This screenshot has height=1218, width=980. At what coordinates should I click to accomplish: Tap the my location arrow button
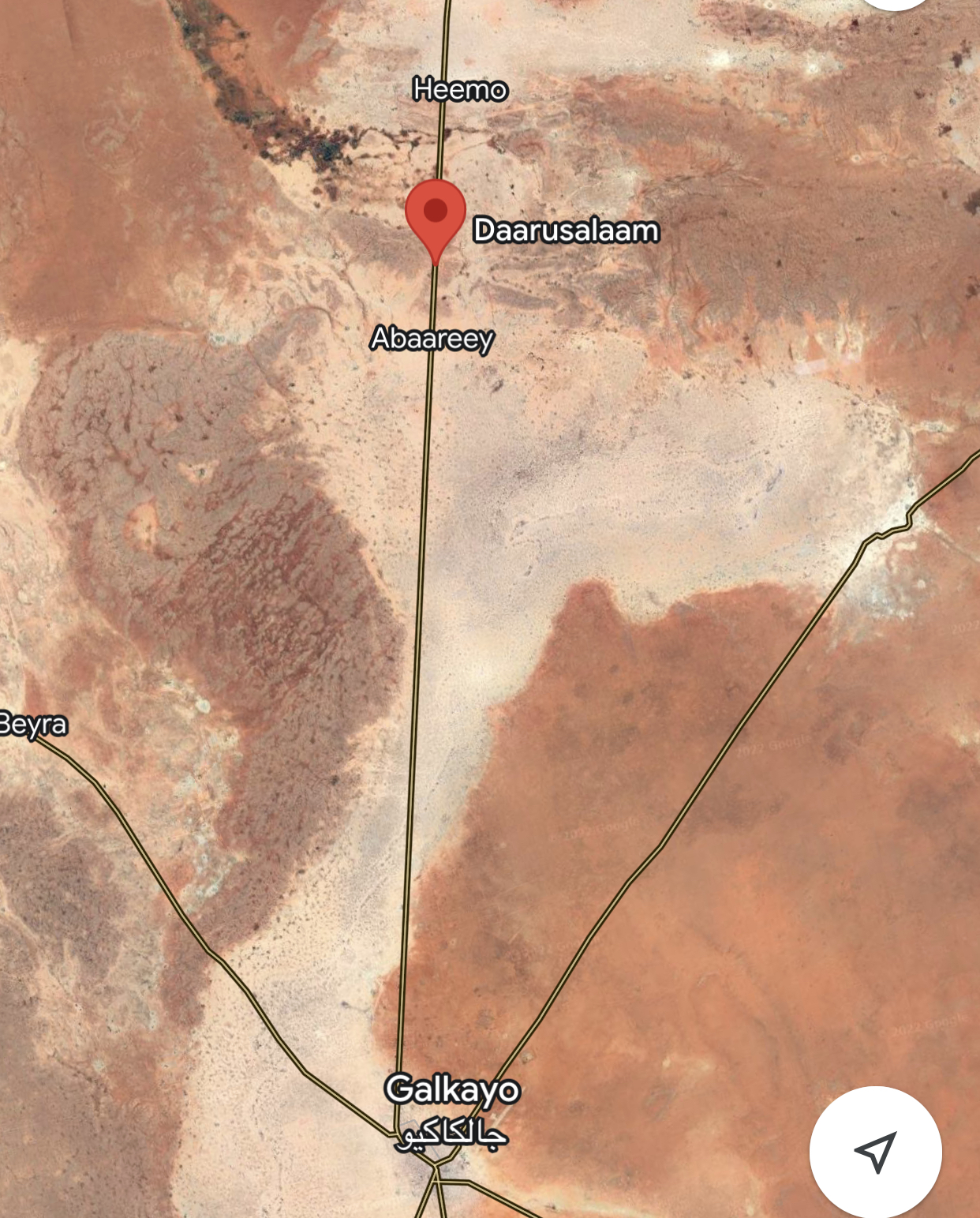pyautogui.click(x=875, y=1152)
